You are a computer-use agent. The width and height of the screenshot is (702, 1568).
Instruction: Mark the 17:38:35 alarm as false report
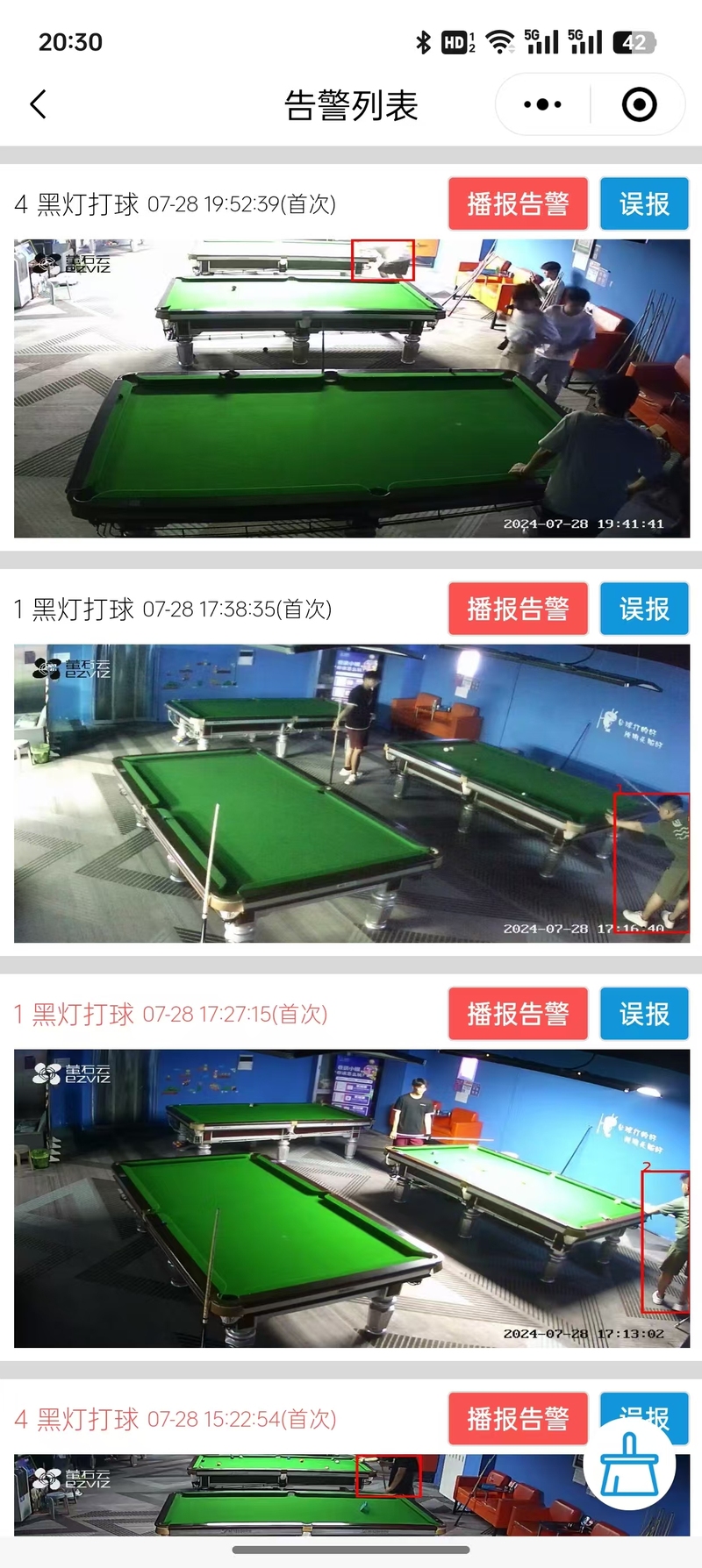[644, 609]
